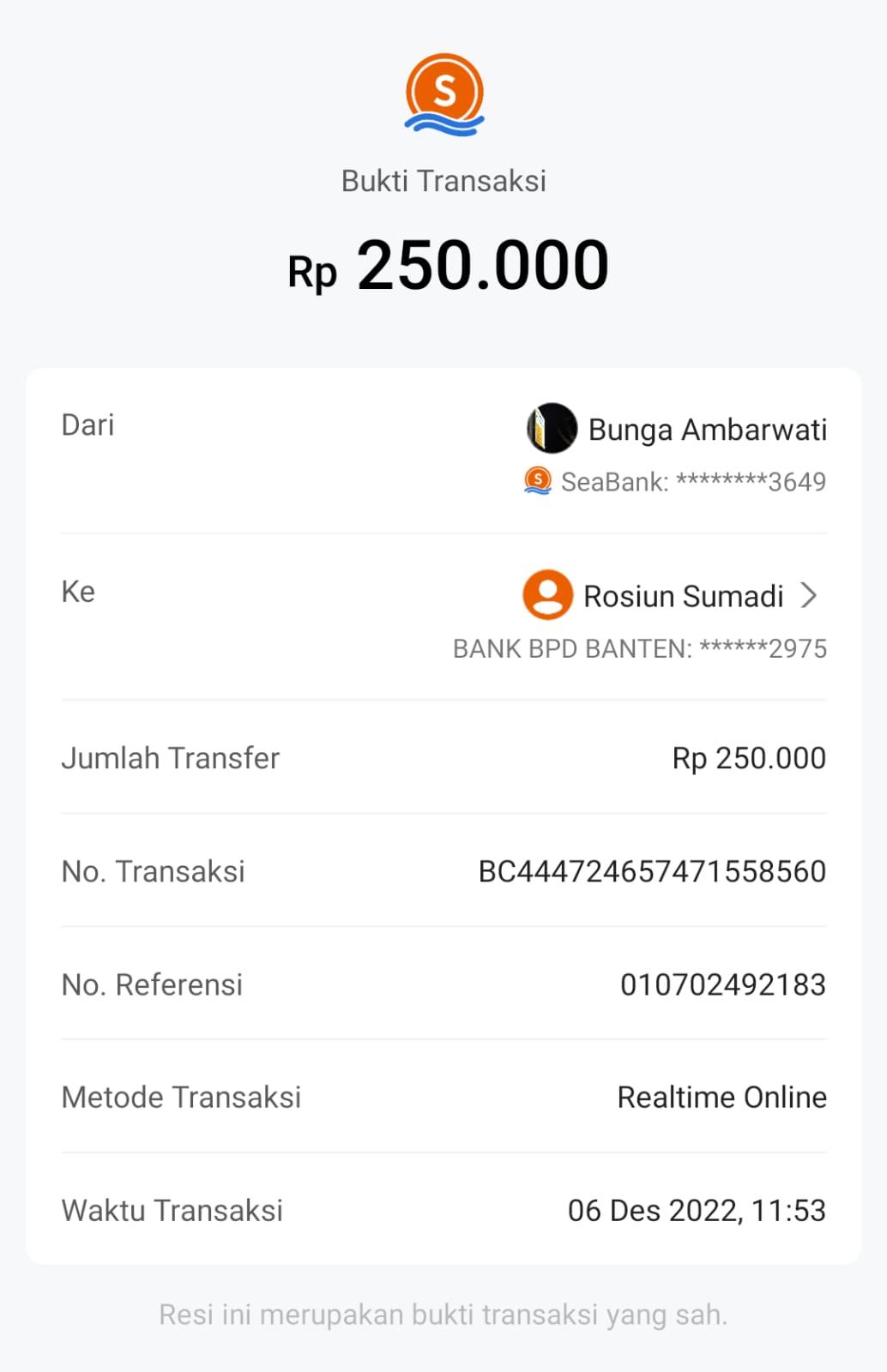The height and width of the screenshot is (1372, 887).
Task: Select the S coin emblem in header
Action: point(443,88)
